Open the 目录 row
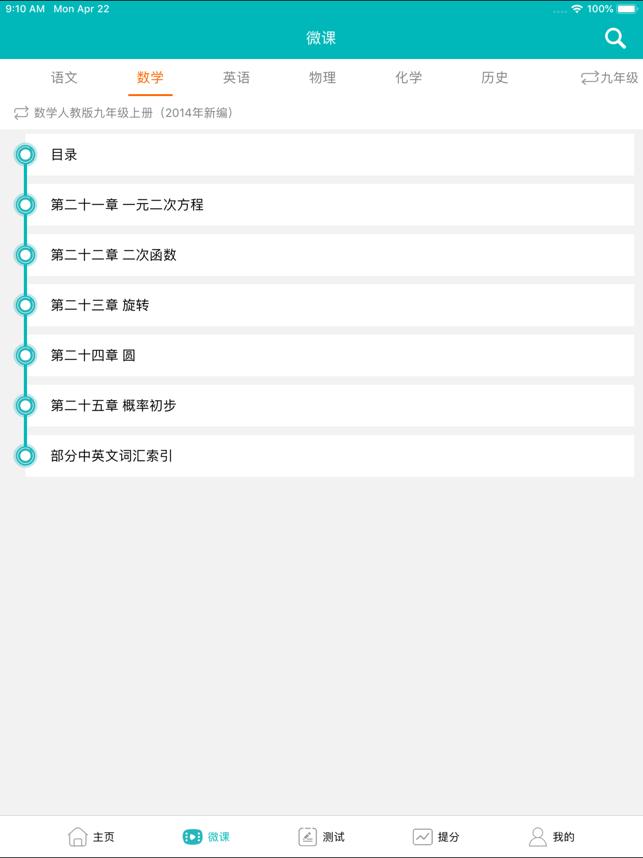 coord(329,155)
